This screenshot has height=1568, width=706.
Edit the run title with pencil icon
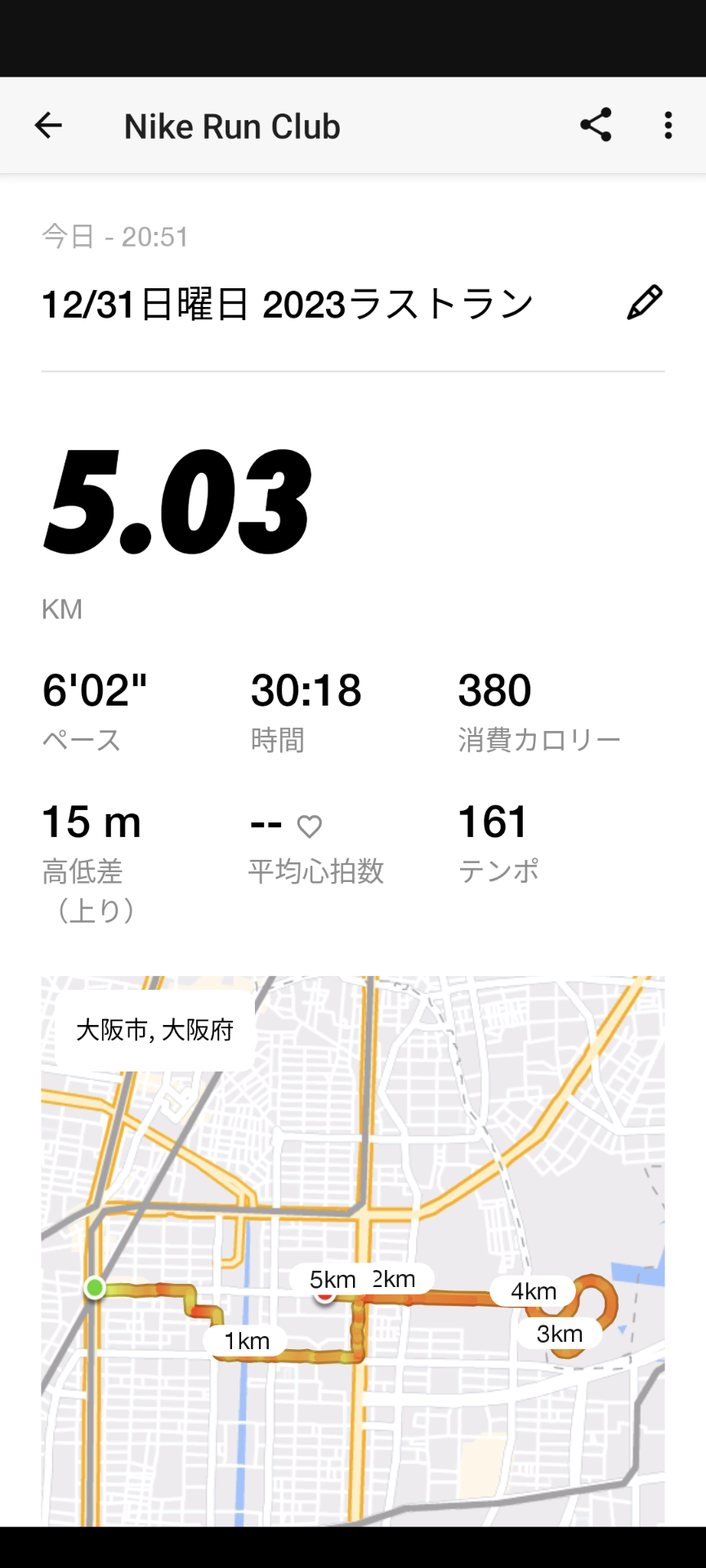tap(644, 303)
